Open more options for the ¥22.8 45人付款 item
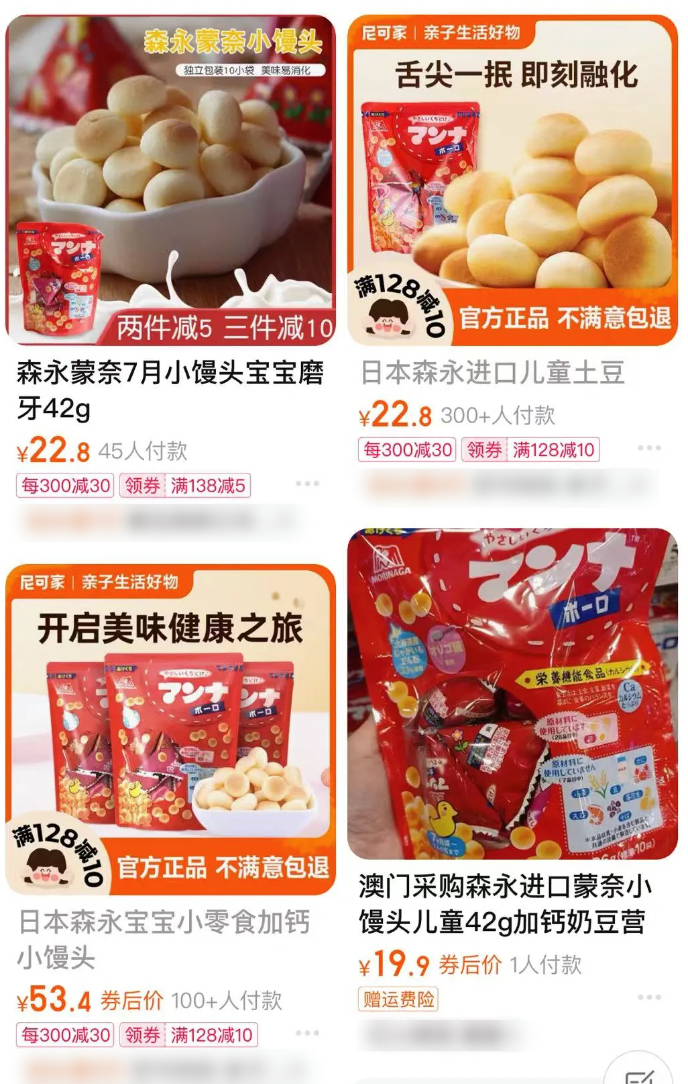This screenshot has height=1084, width=688. tap(307, 485)
